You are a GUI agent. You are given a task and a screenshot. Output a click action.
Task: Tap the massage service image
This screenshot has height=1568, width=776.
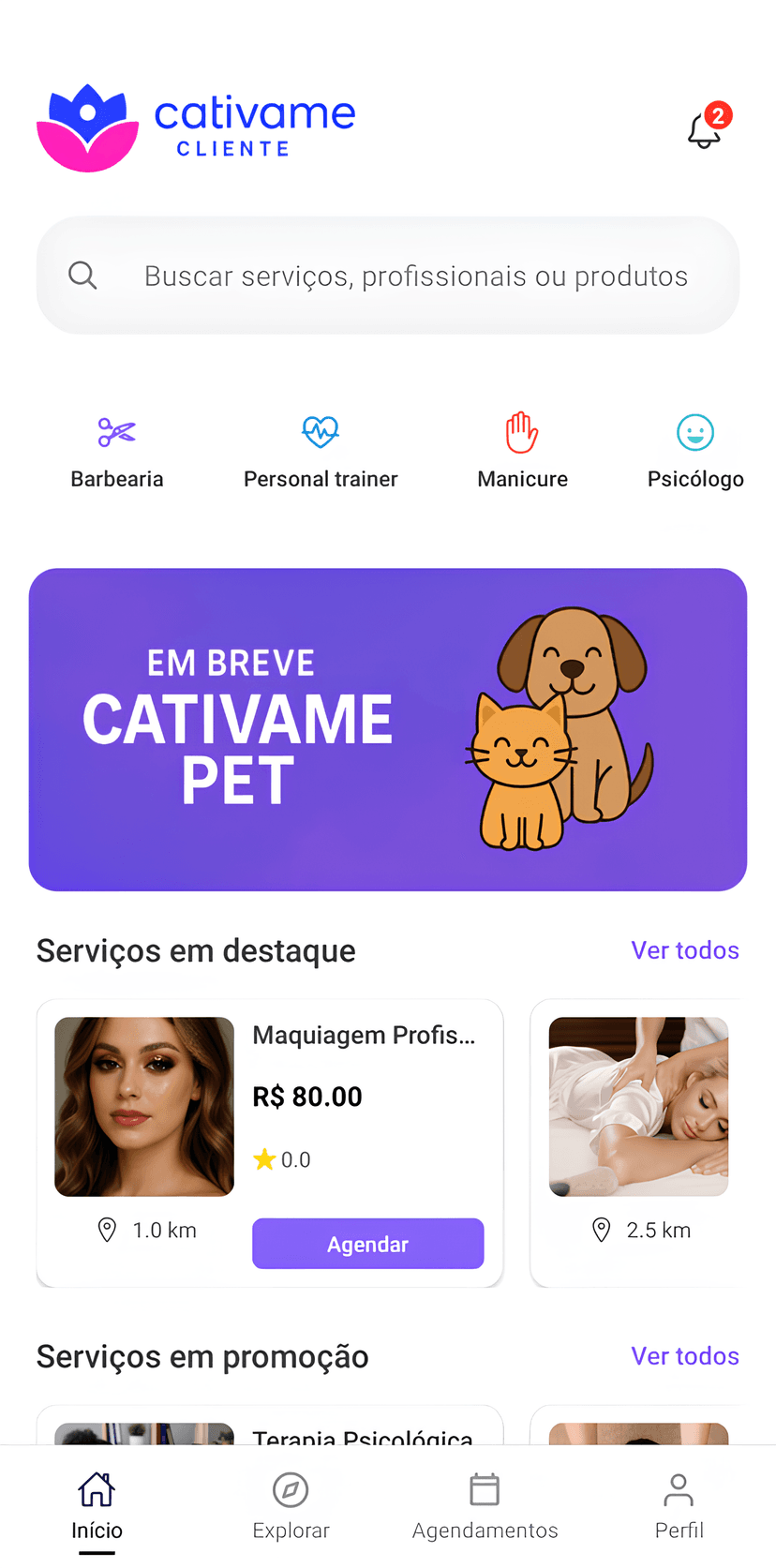coord(638,1106)
